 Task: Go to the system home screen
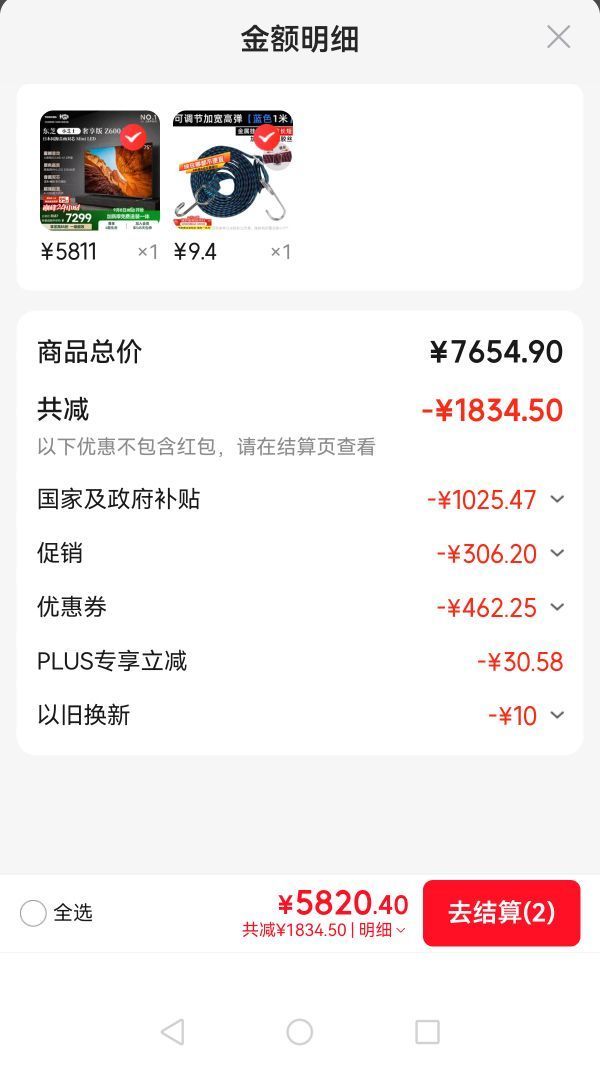(x=300, y=1032)
